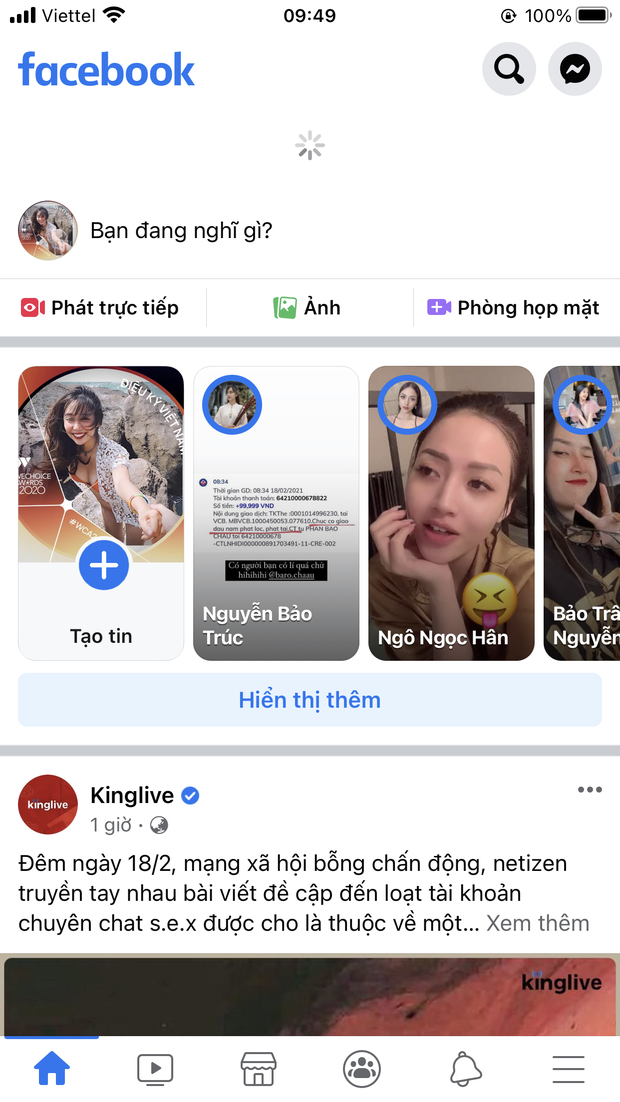The image size is (620, 1102).
Task: Open the hamburger menu tab
Action: pos(568,1069)
